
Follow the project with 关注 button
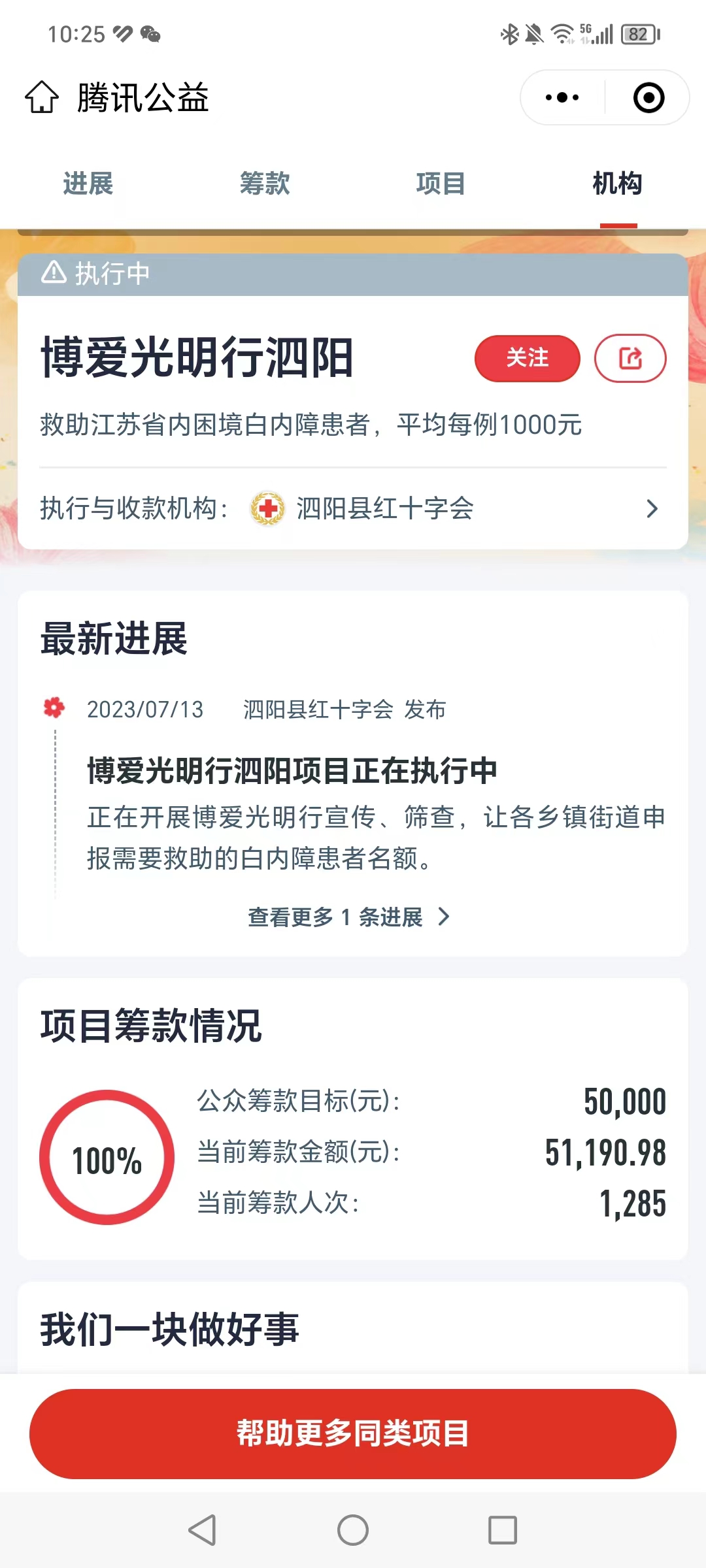[527, 358]
